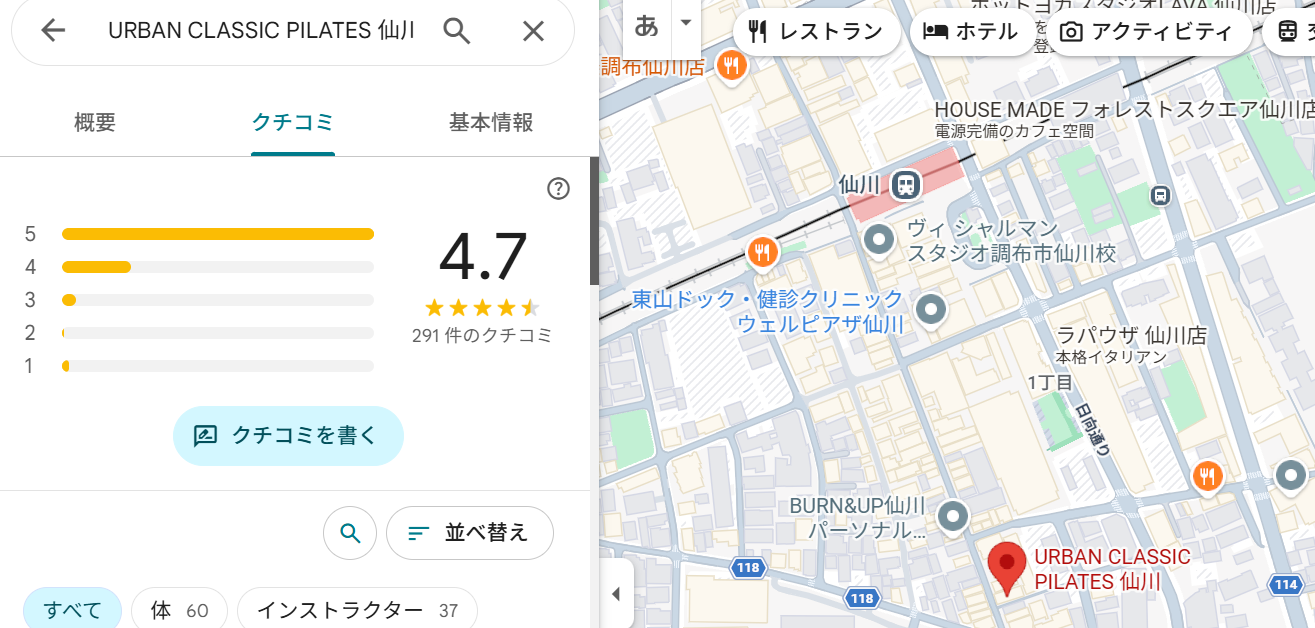Screen dimensions: 1315x628
Task: Clear the URBAN CLASSIC PILATES search
Action: tap(533, 31)
